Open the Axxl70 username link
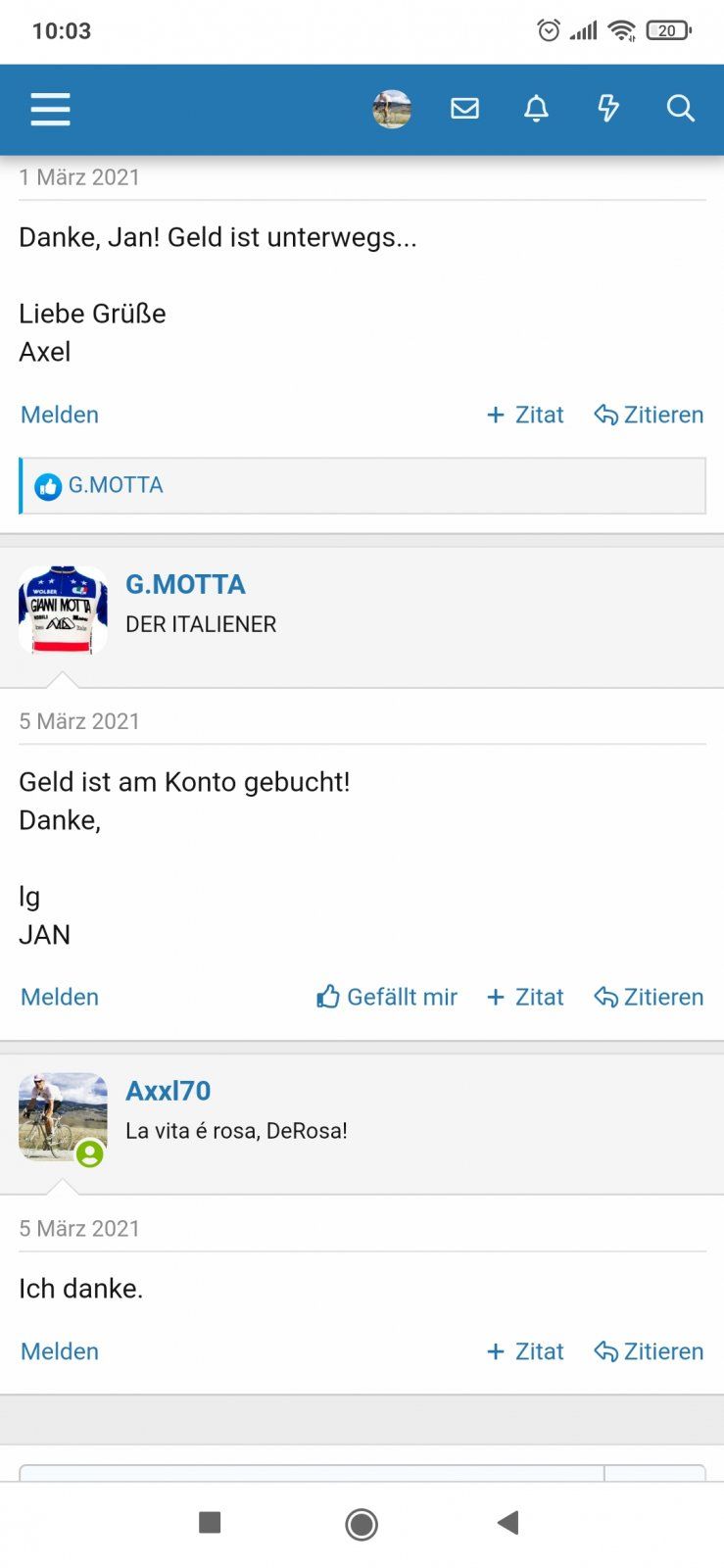This screenshot has height=1568, width=724. click(x=168, y=1091)
